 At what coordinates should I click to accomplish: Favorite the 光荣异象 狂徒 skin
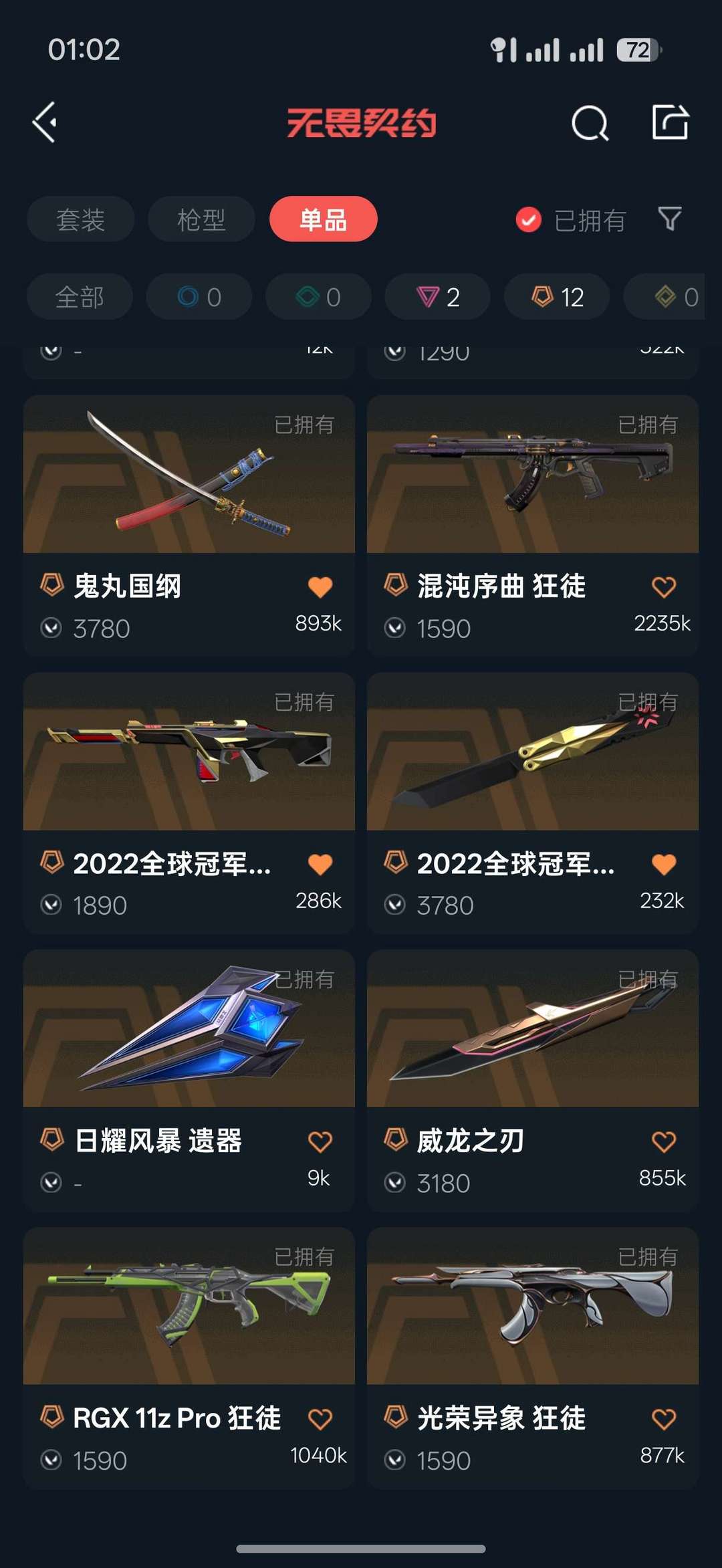[664, 1419]
